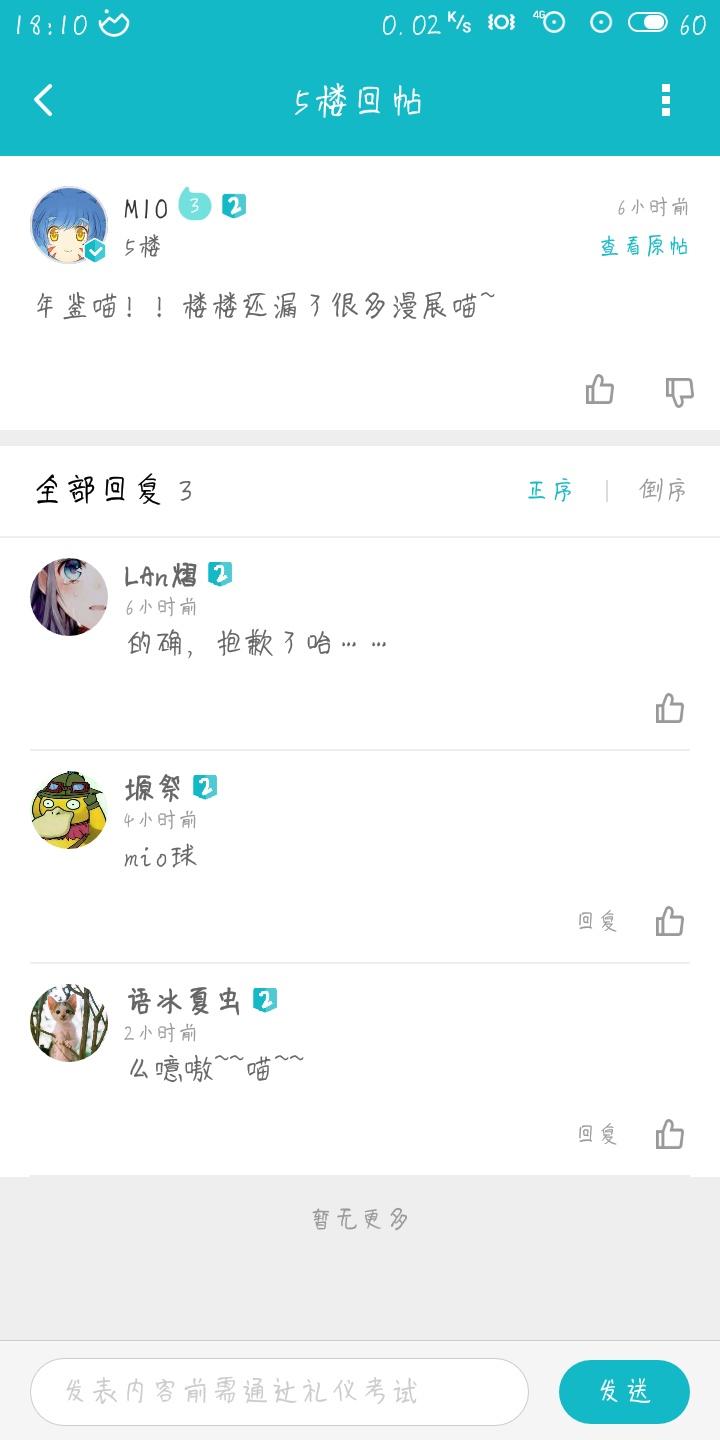Tap the 发送 send button
Screen dimensions: 720x1440
624,1391
